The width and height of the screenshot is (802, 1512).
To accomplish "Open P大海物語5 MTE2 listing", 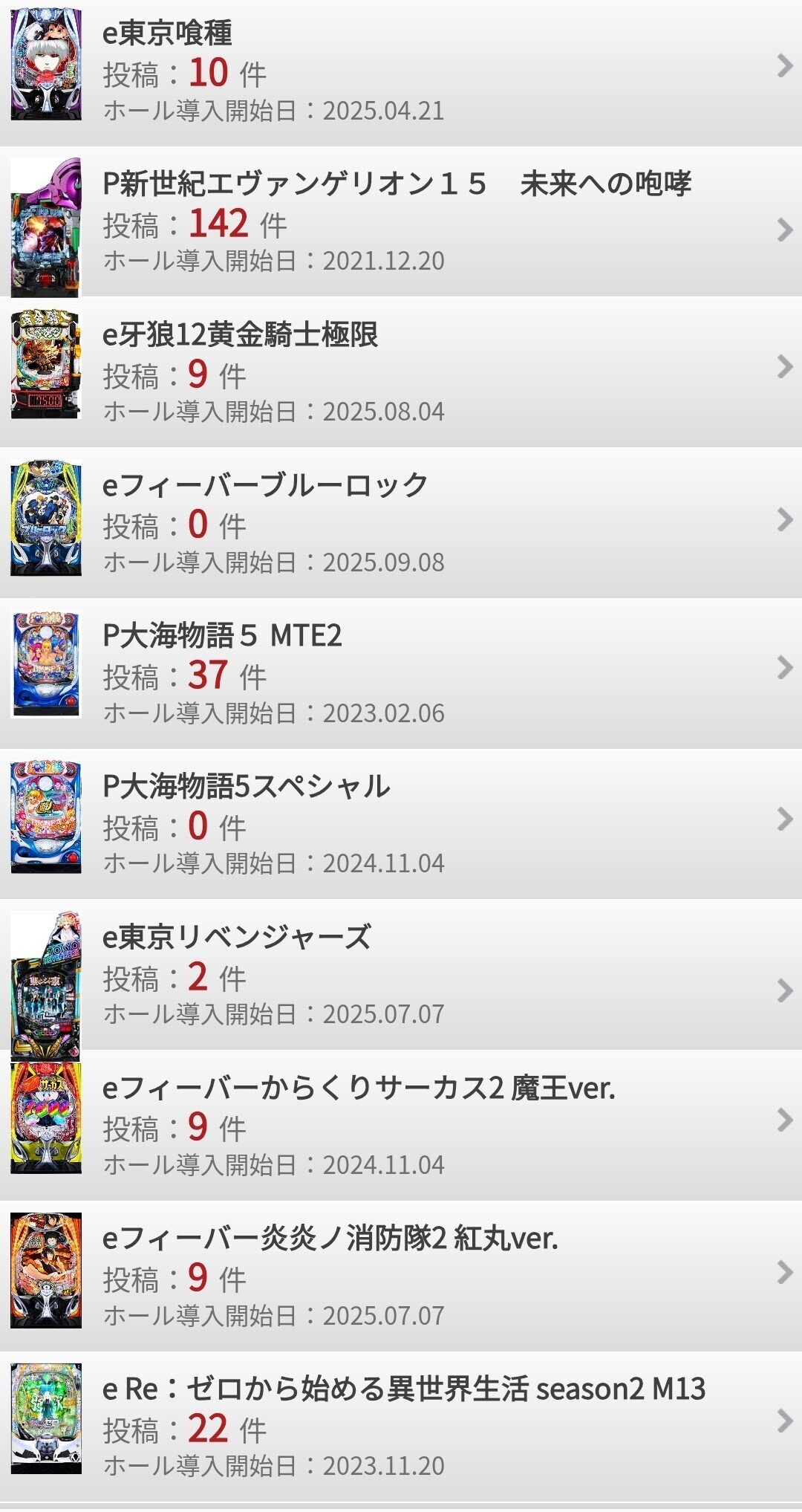I will pyautogui.click(x=401, y=673).
